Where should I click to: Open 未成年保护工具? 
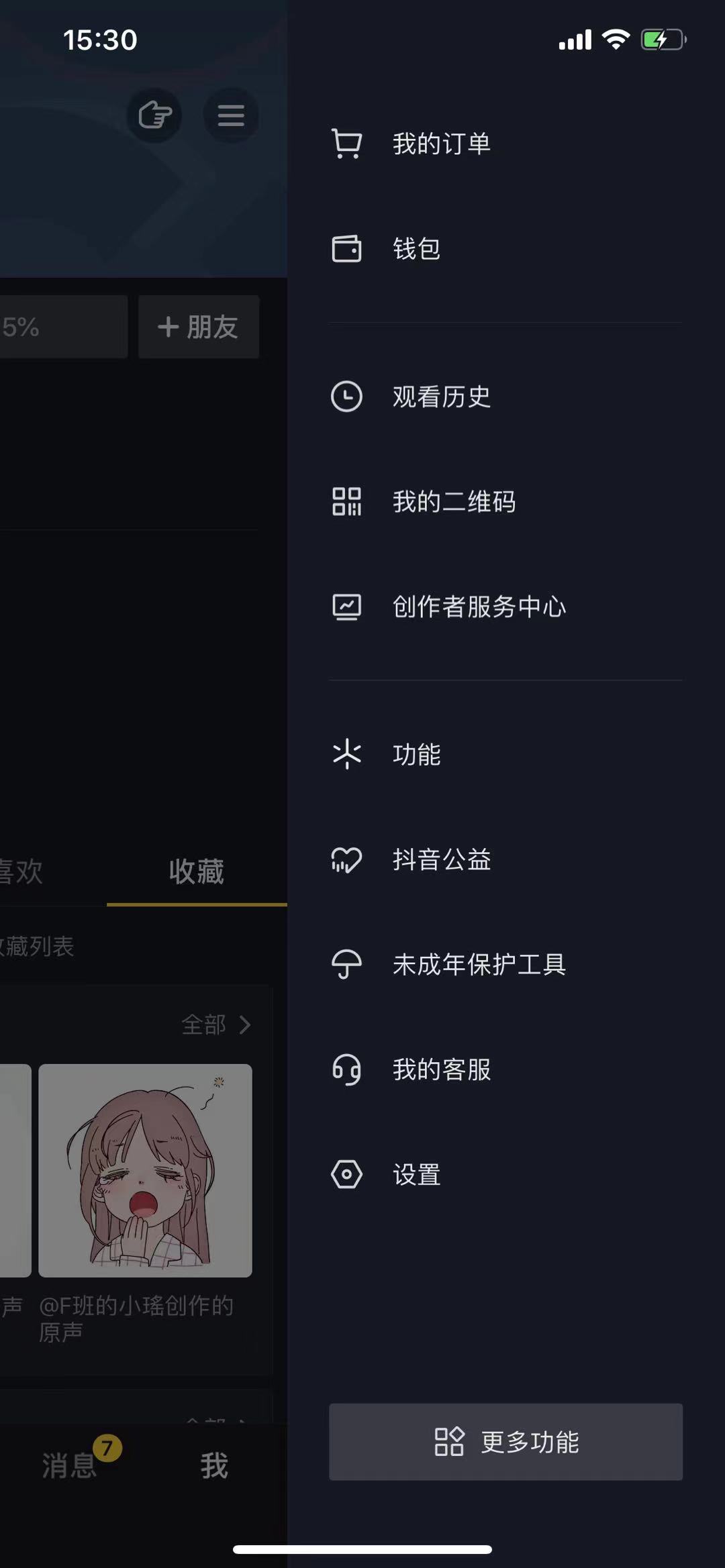click(479, 964)
